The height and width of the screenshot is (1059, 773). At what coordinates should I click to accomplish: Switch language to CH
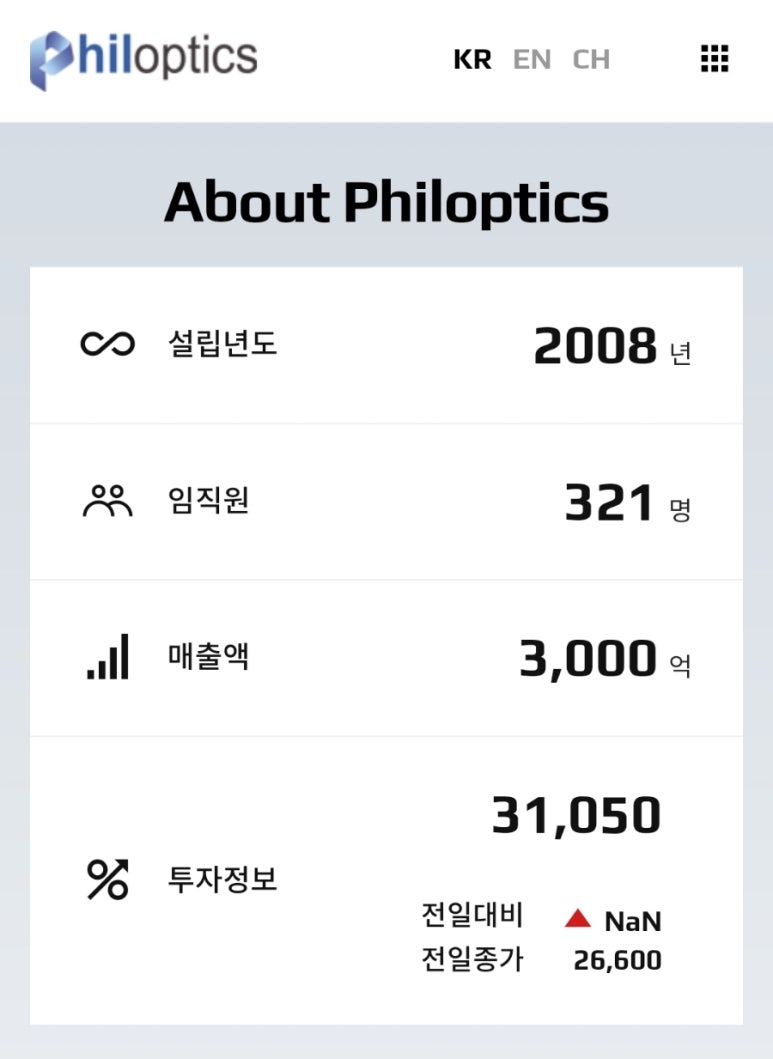point(591,60)
